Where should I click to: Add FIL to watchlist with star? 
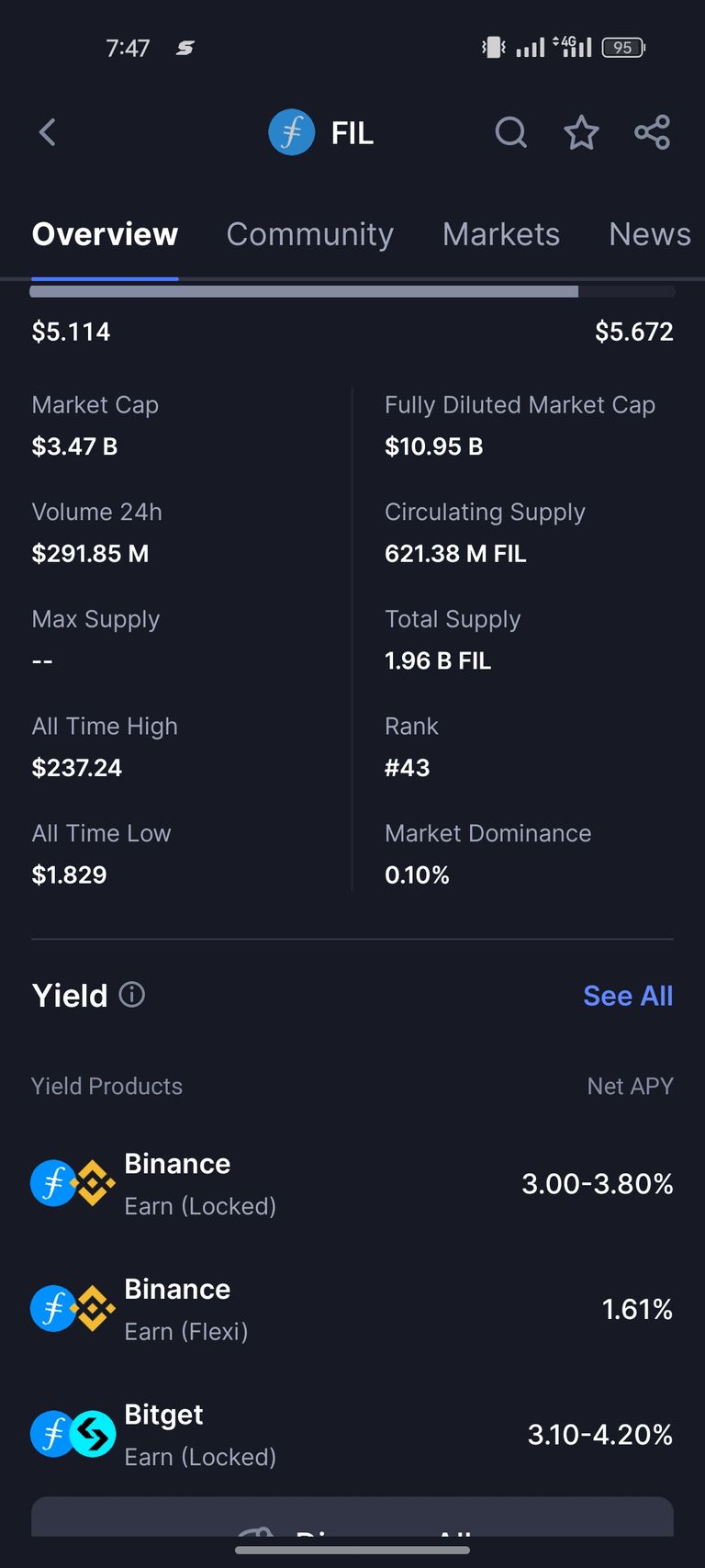coord(581,132)
